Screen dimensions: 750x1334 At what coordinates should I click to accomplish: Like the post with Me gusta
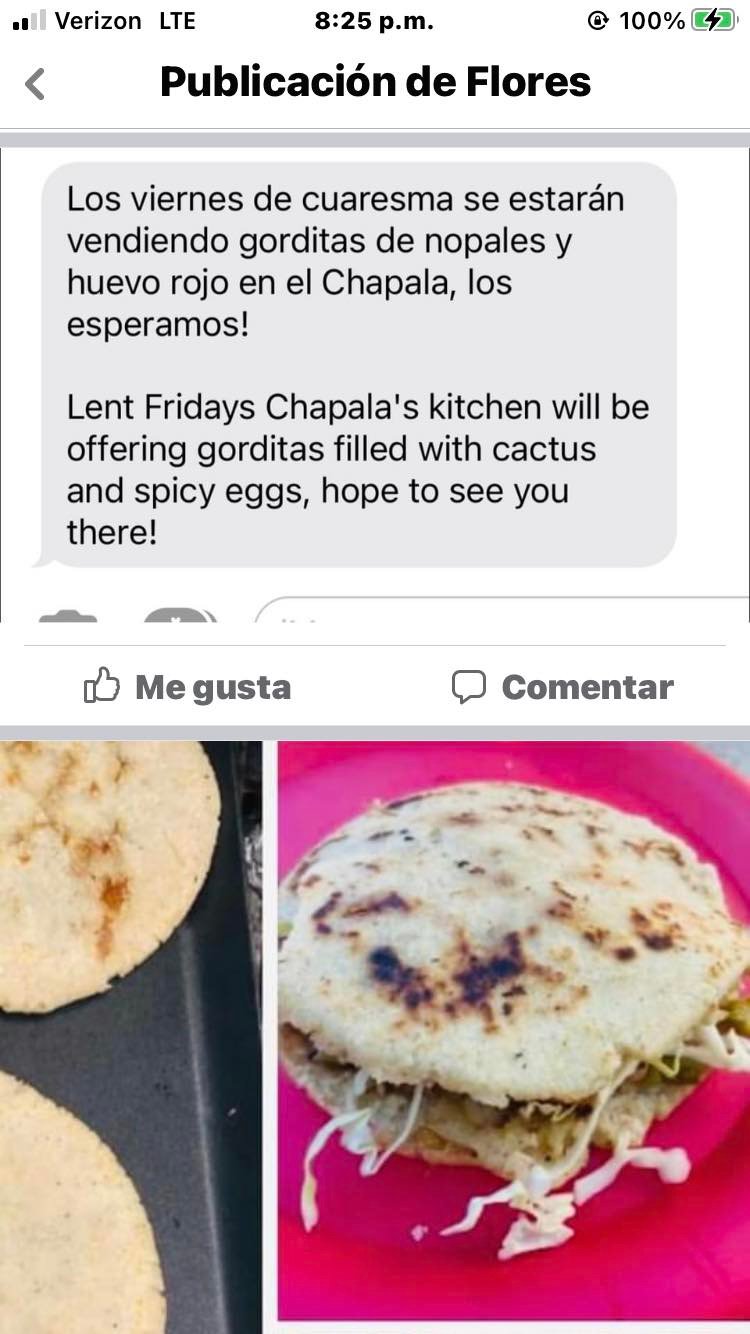pos(188,687)
